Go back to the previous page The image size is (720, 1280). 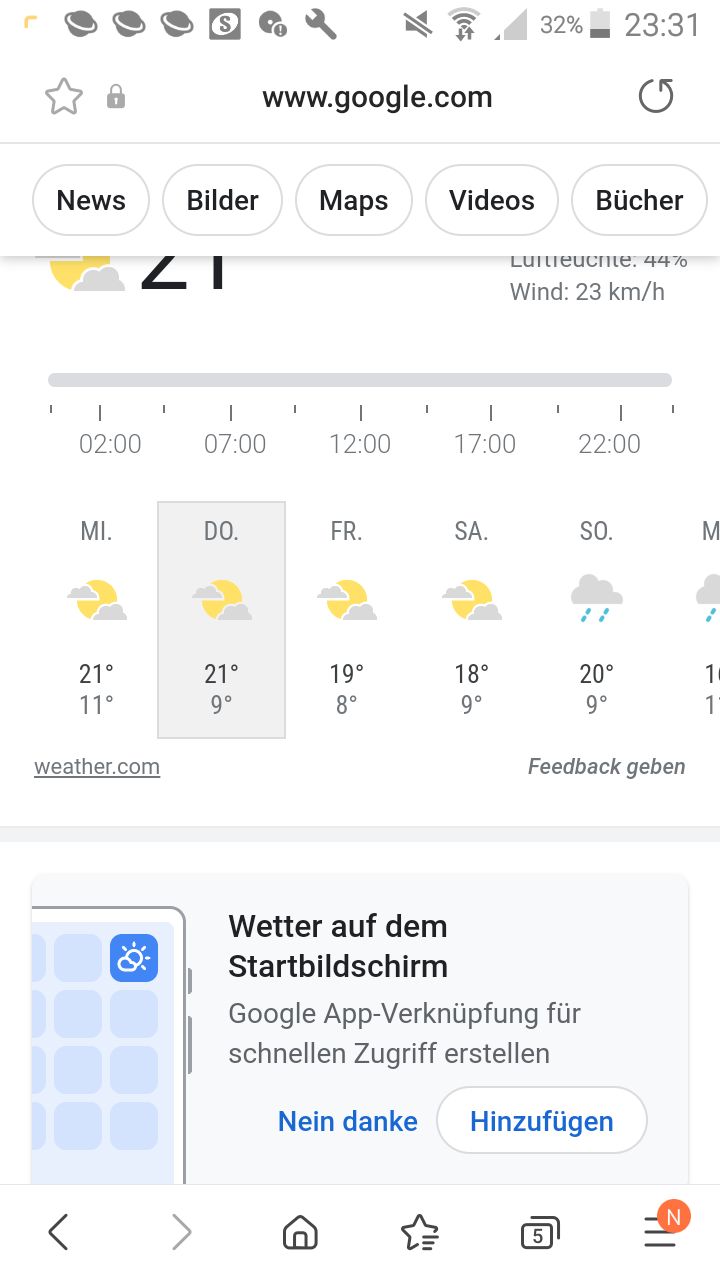point(59,1232)
